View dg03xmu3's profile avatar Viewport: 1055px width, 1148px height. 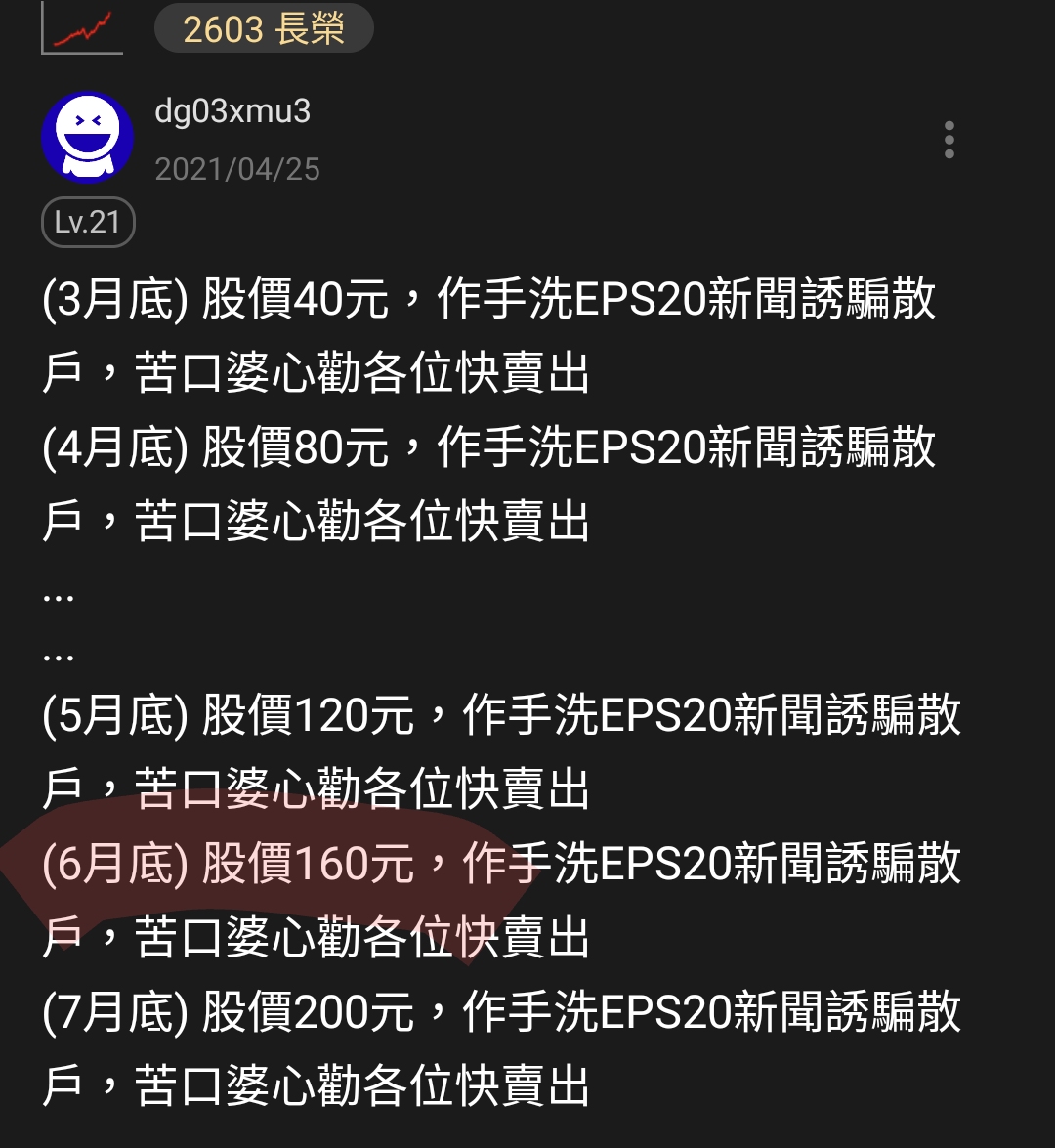click(87, 138)
